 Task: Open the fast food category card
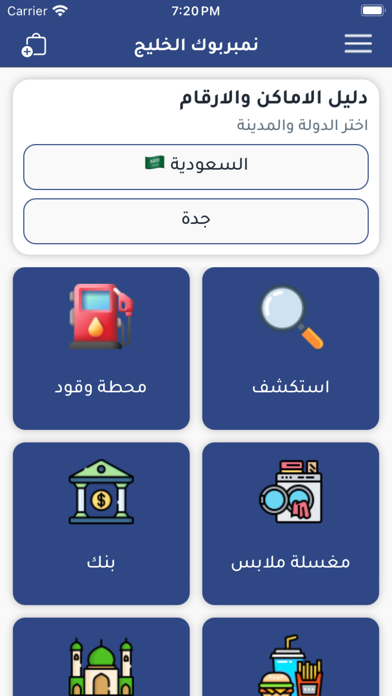[291, 657]
